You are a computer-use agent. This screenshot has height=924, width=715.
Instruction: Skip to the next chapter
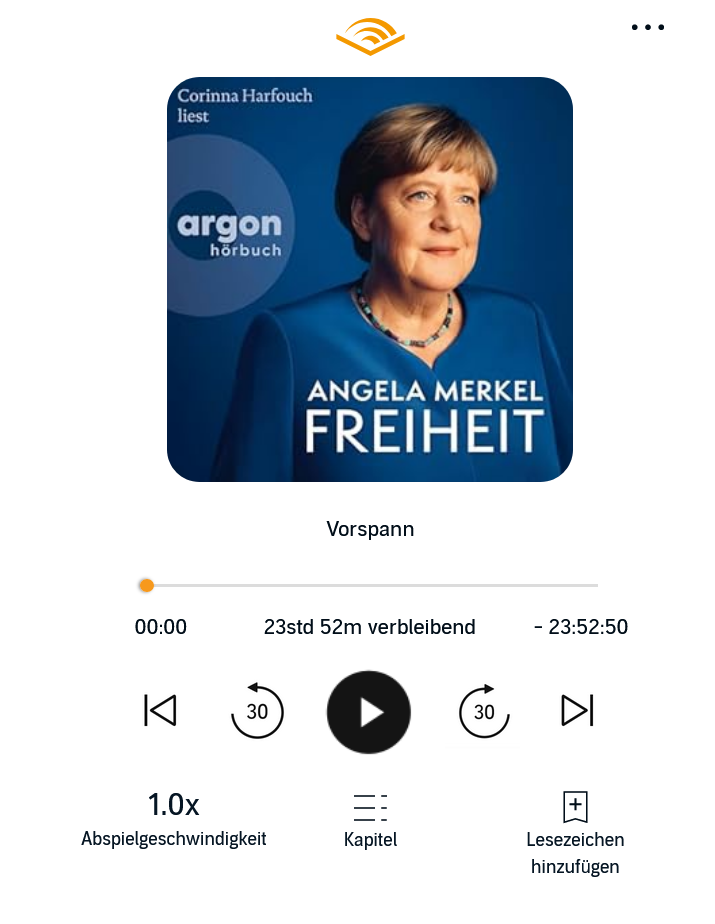point(577,711)
